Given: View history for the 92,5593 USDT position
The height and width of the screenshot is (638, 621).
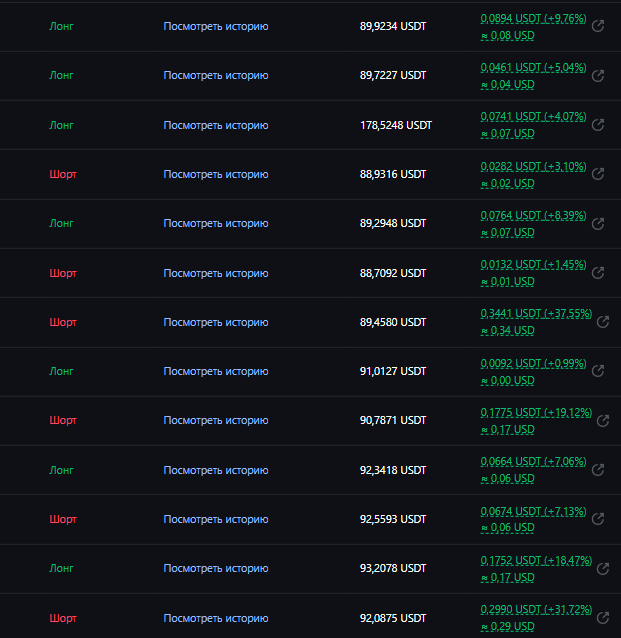Looking at the screenshot, I should (216, 520).
